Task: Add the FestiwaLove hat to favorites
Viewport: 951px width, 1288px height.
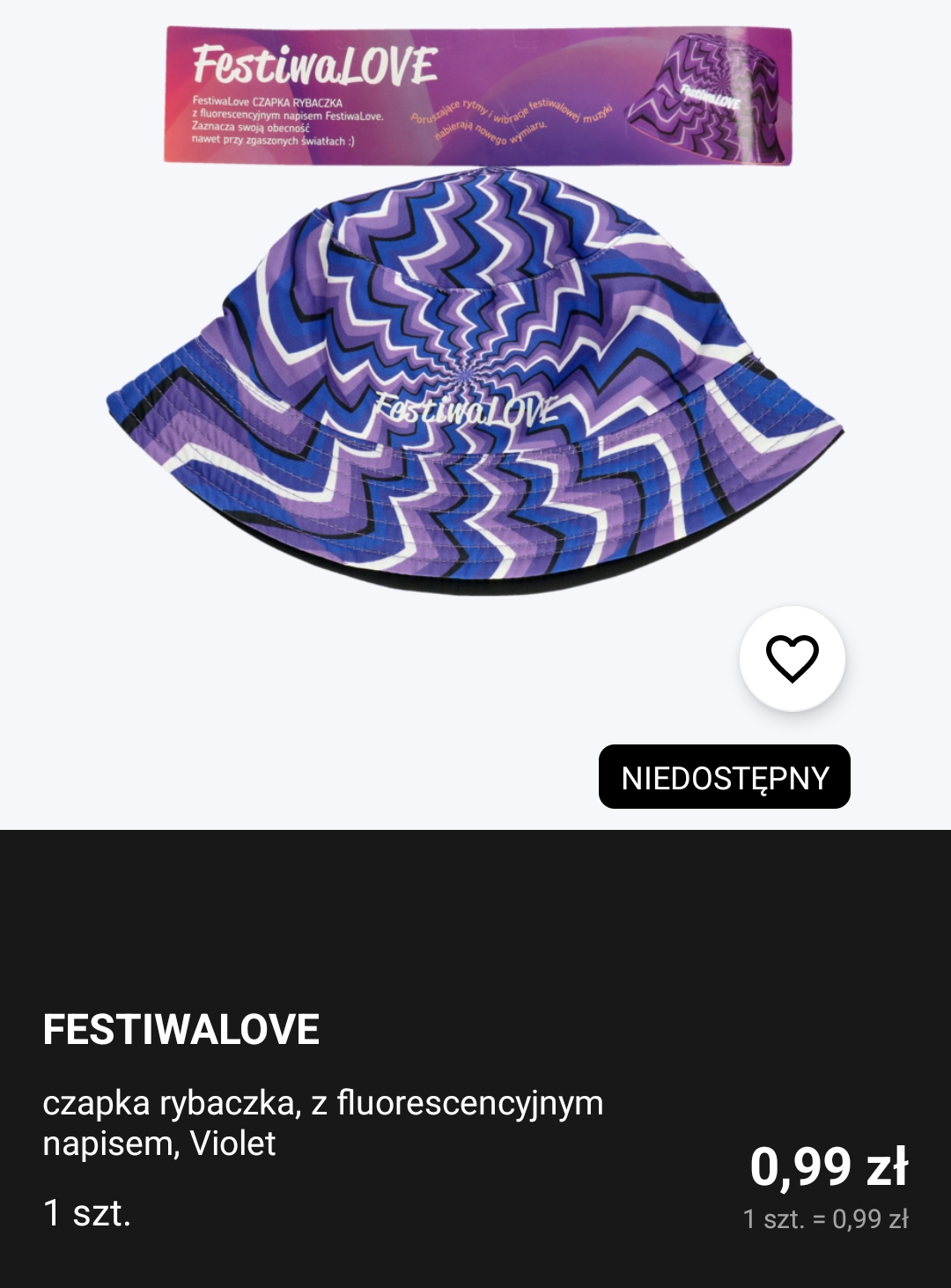Action: 792,658
